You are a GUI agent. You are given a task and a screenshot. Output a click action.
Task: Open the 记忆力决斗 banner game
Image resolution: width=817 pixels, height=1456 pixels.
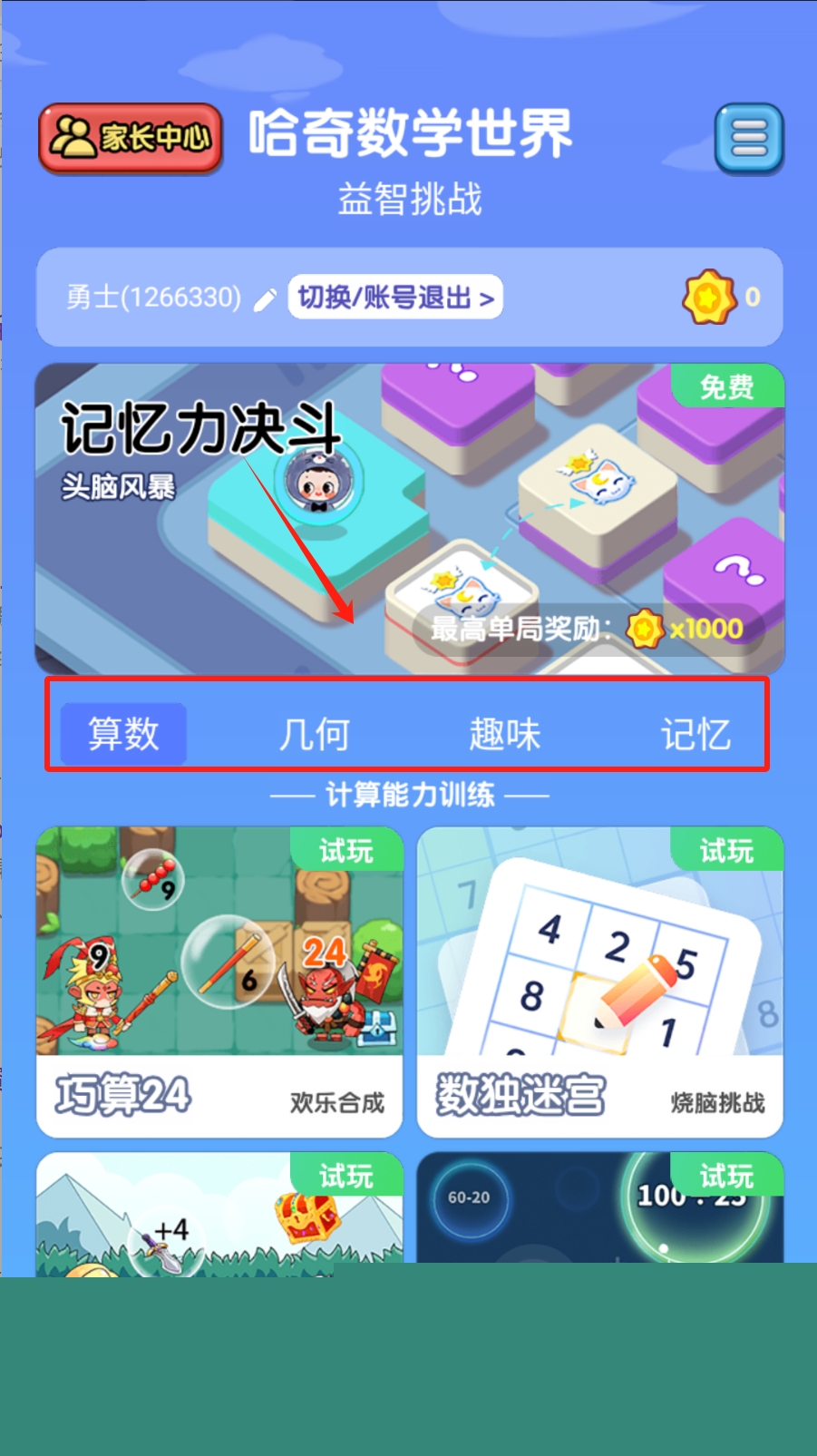409,519
